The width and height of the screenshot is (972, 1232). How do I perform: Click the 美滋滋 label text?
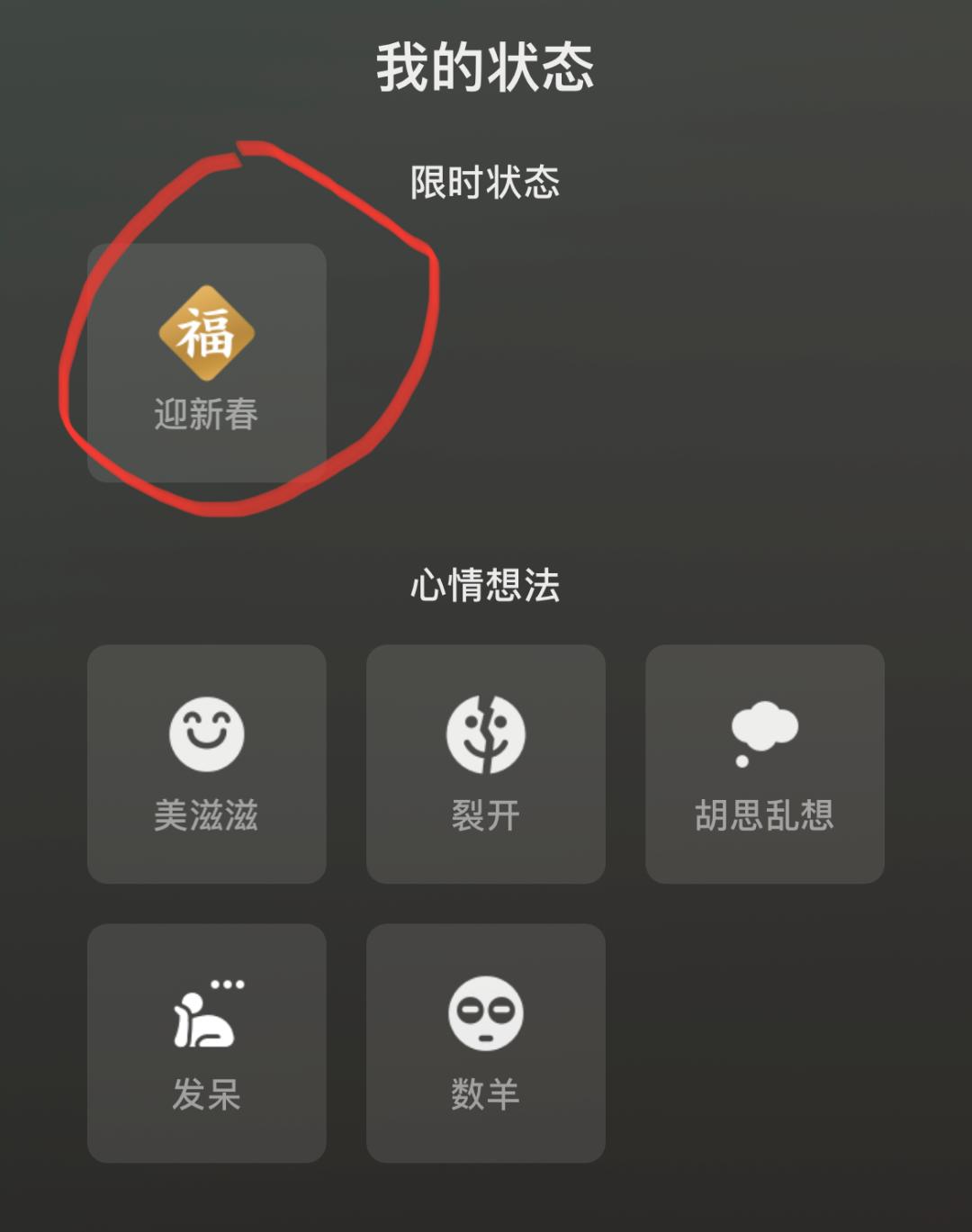207,814
